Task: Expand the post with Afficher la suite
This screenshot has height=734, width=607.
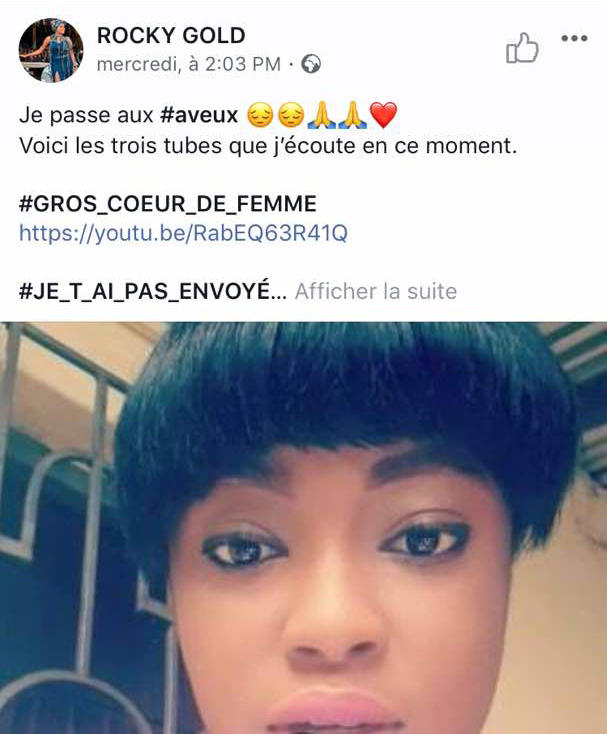Action: pos(375,292)
